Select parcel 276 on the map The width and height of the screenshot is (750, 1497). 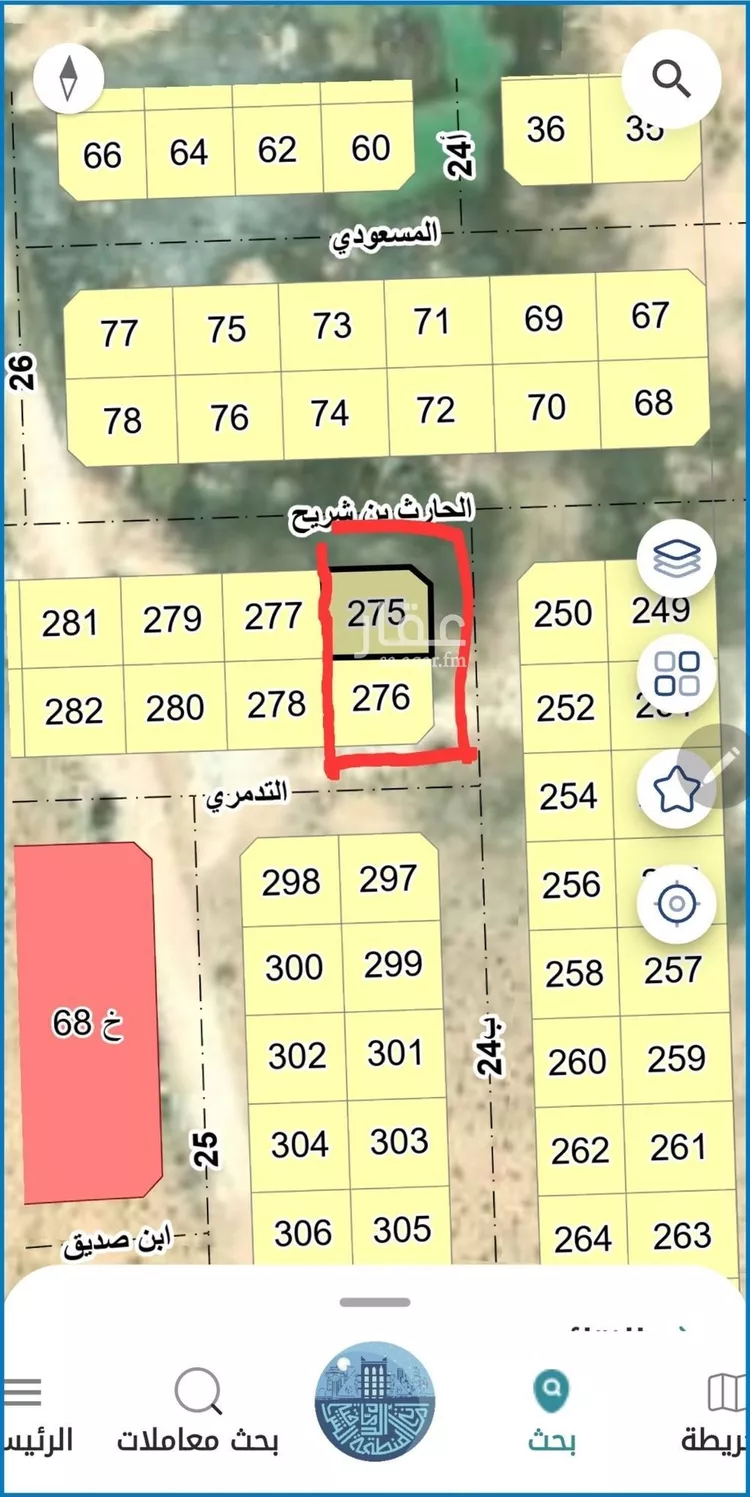coord(380,698)
